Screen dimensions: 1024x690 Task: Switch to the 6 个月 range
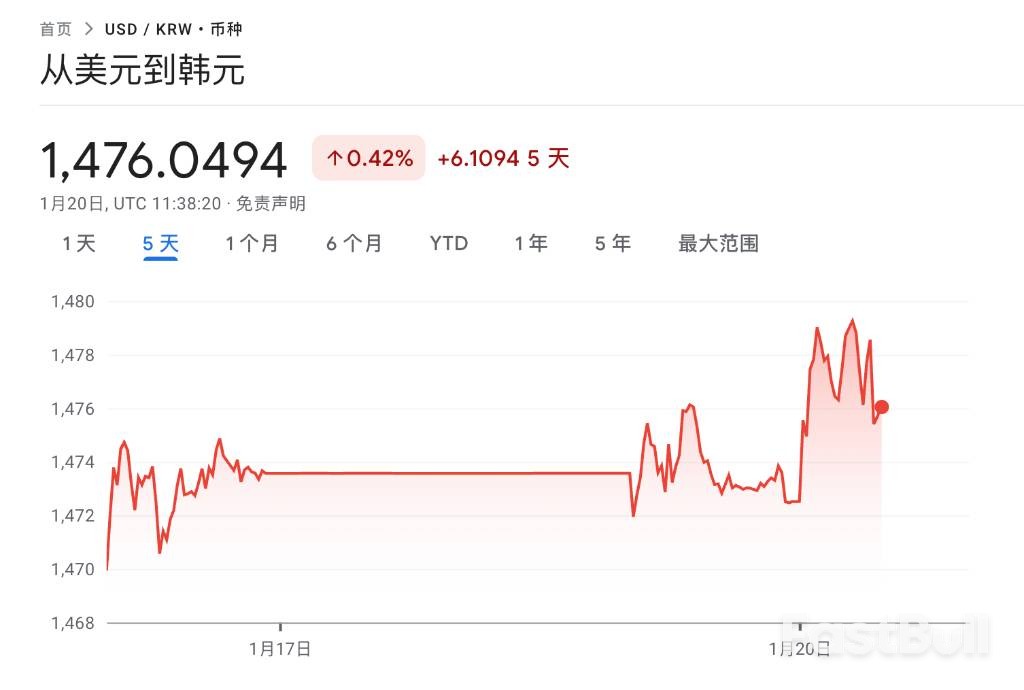tap(354, 243)
